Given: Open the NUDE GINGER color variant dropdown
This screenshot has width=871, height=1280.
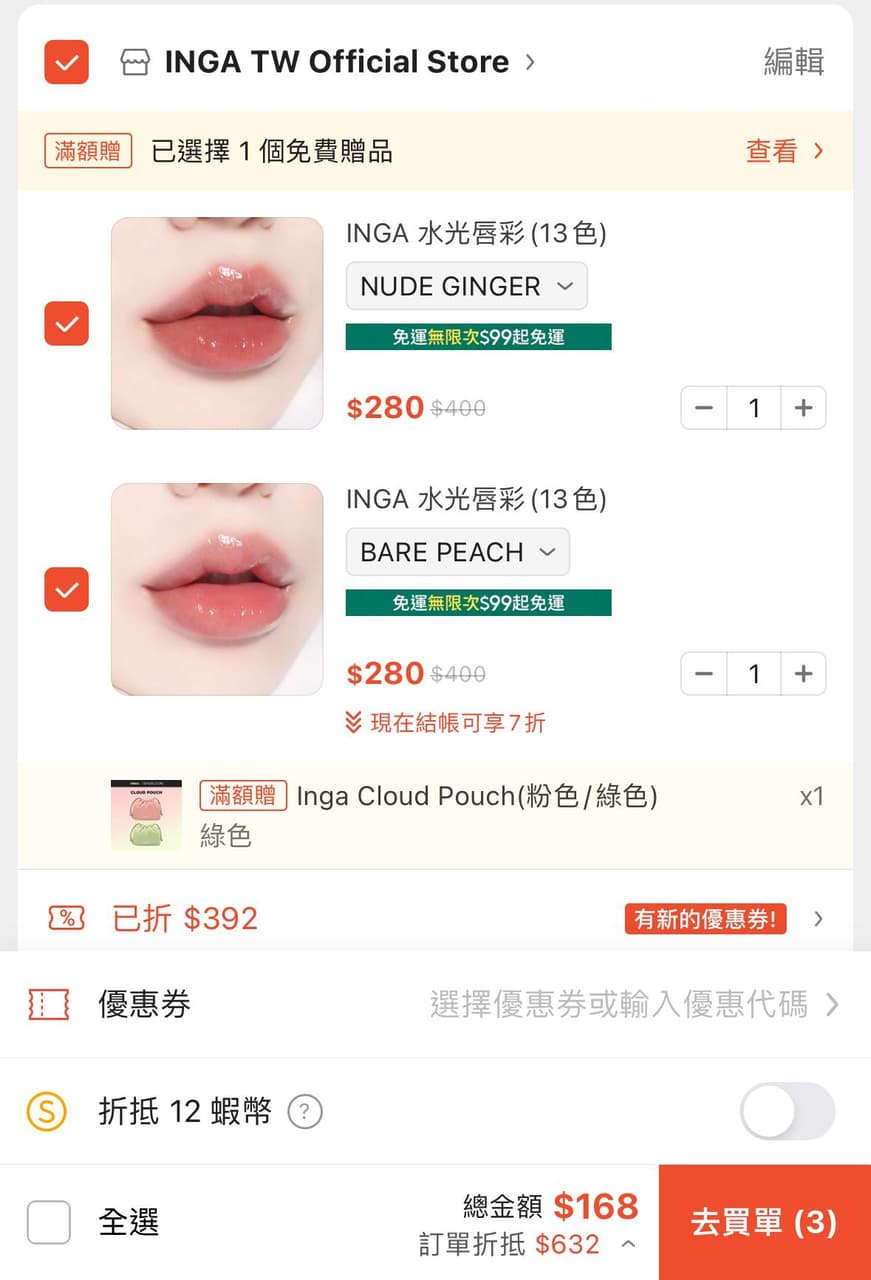Looking at the screenshot, I should [466, 286].
